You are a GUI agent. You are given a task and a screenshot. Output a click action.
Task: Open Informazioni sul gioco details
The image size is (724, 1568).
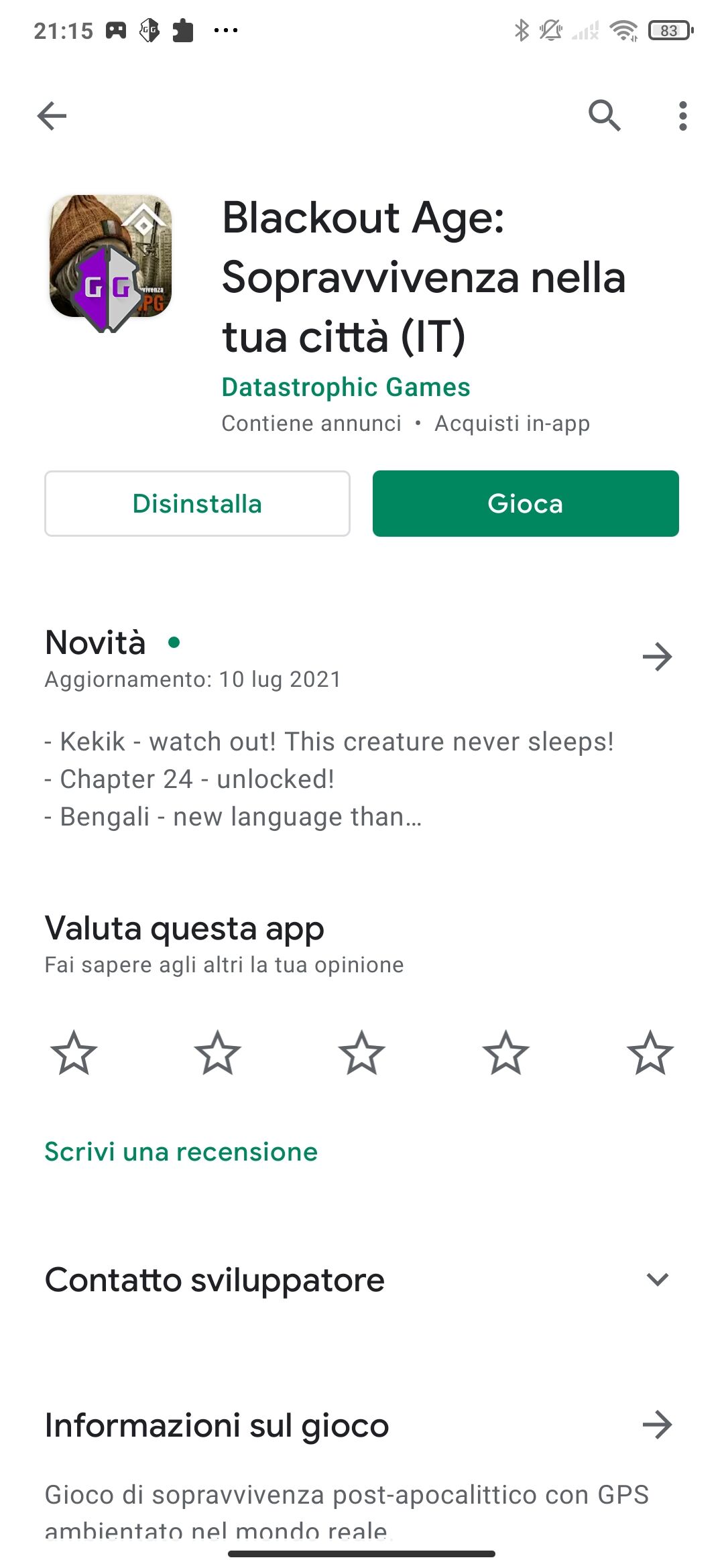tap(657, 1425)
